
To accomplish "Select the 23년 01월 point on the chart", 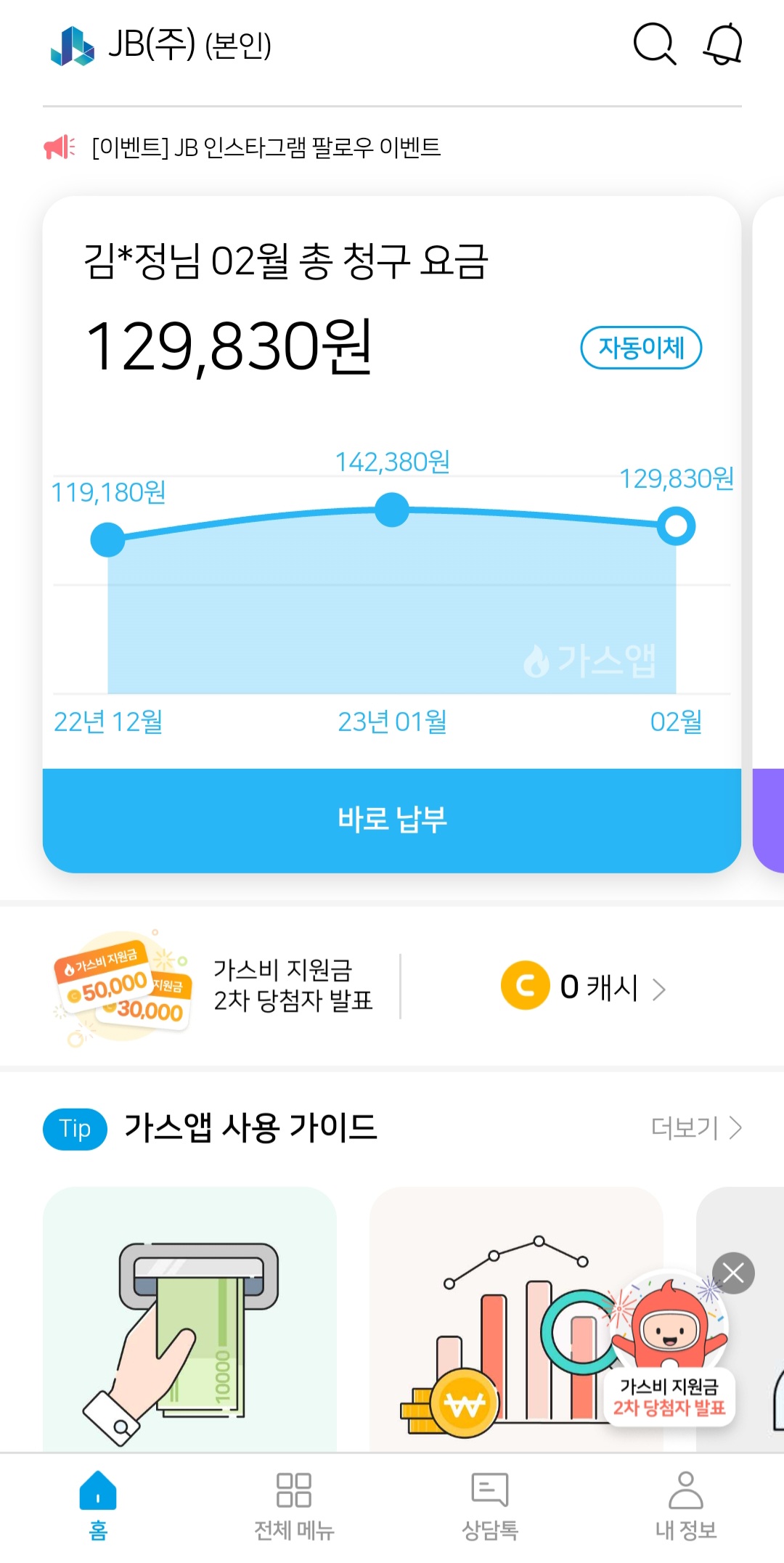I will [x=392, y=510].
